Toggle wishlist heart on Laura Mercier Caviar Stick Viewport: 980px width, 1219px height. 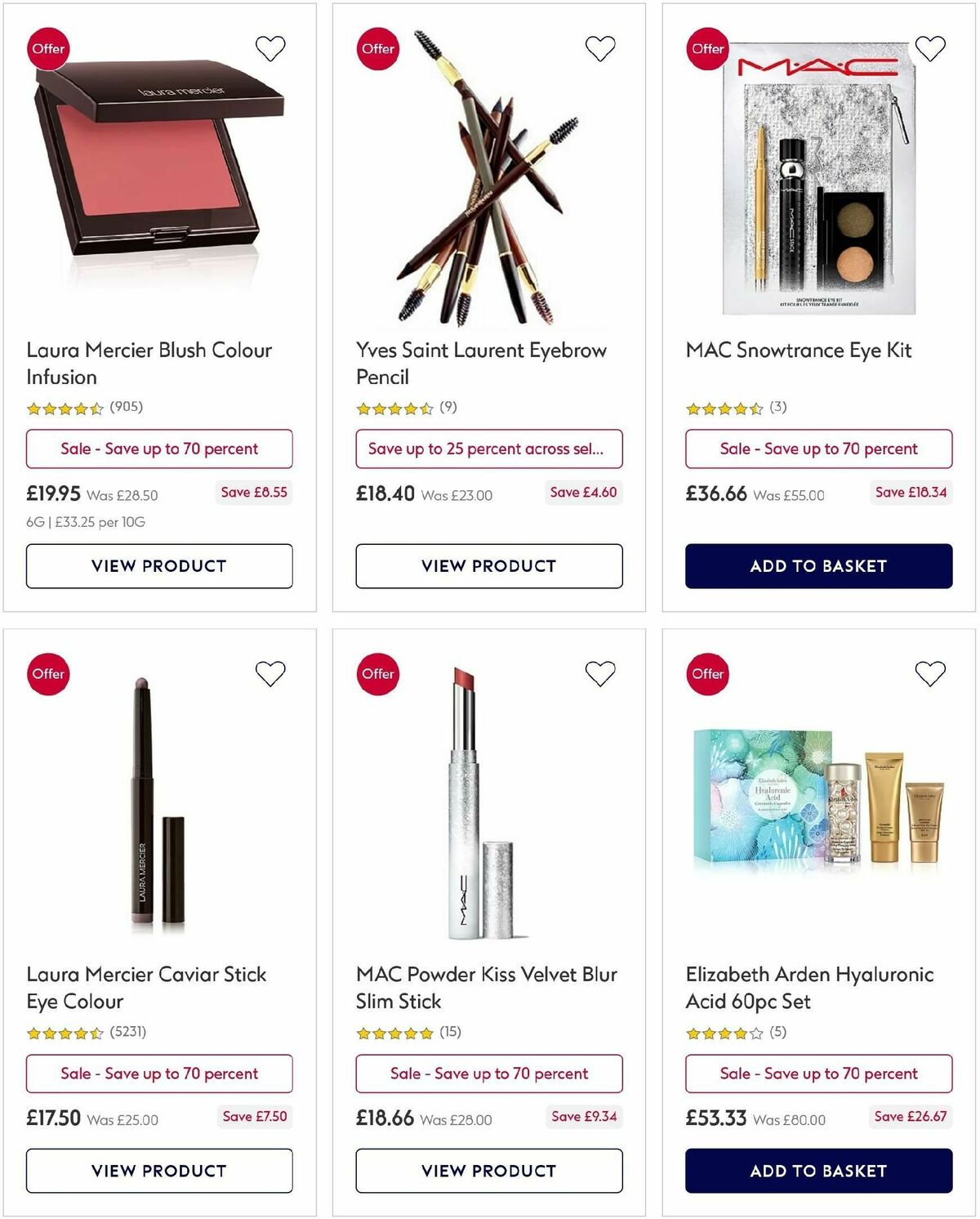(x=270, y=673)
